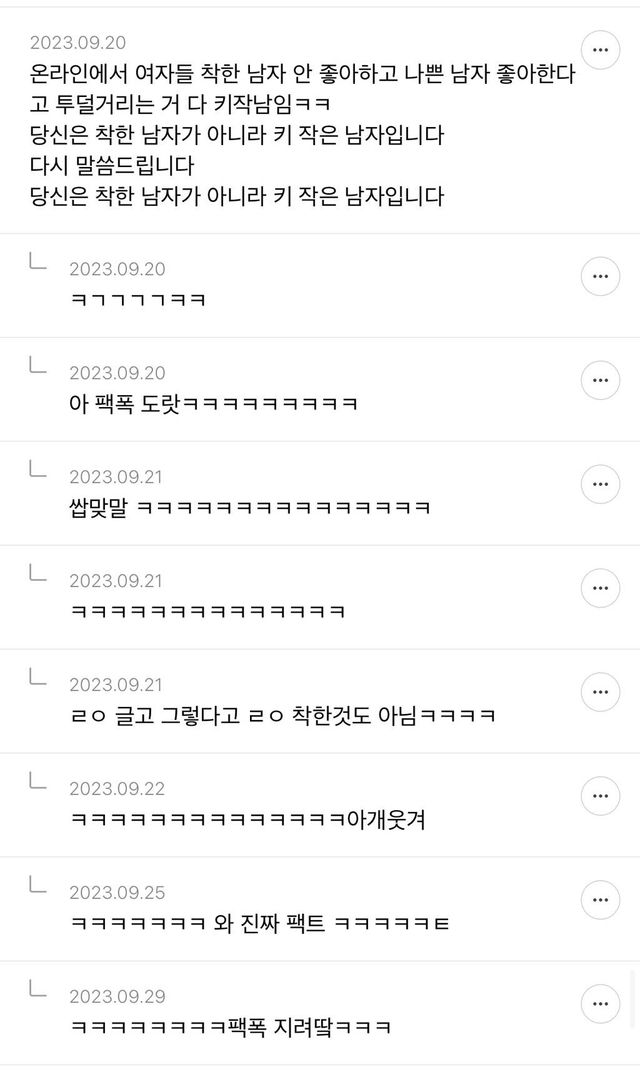Open options for the '아 팩폭 도랏' reply

600,381
